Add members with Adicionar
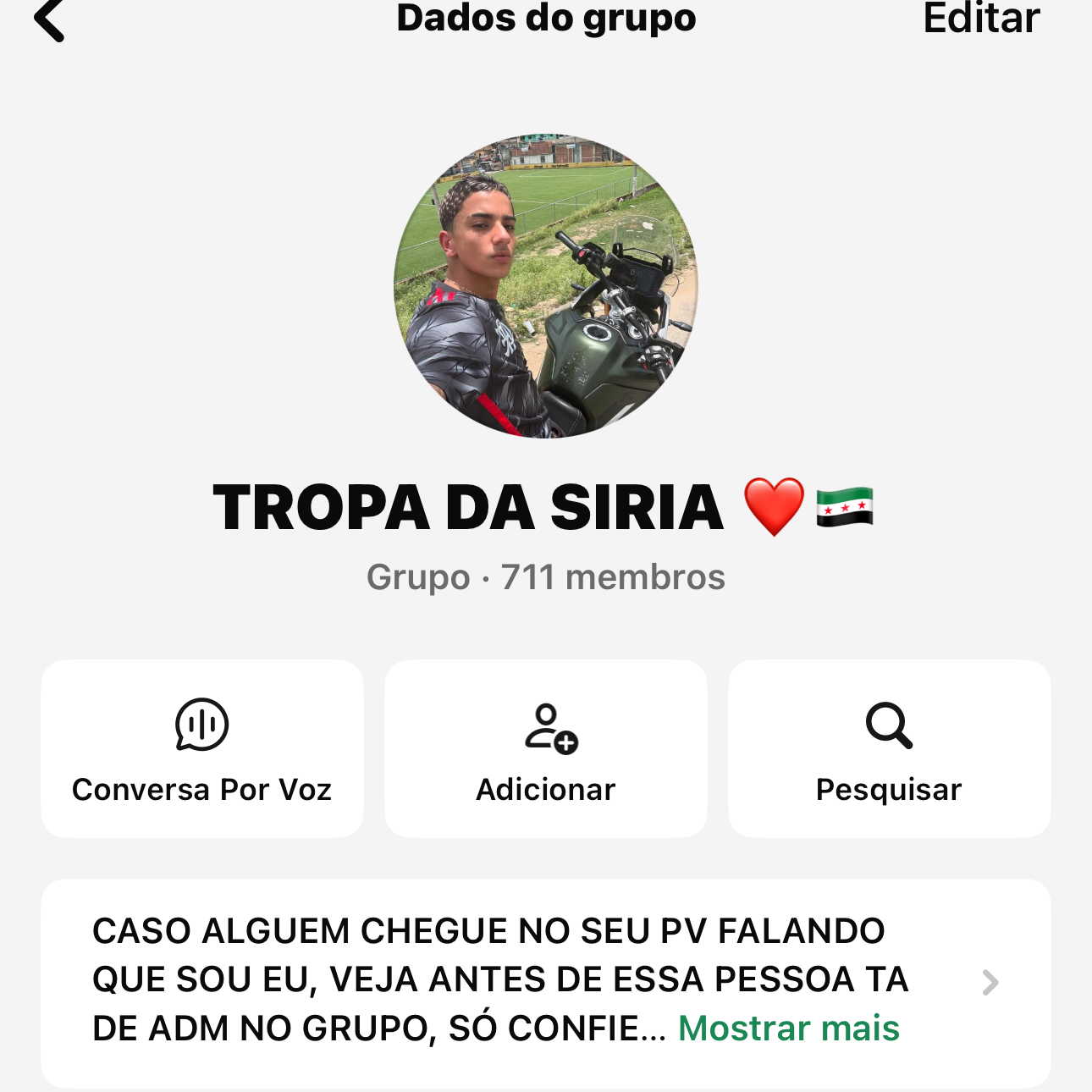 point(546,748)
